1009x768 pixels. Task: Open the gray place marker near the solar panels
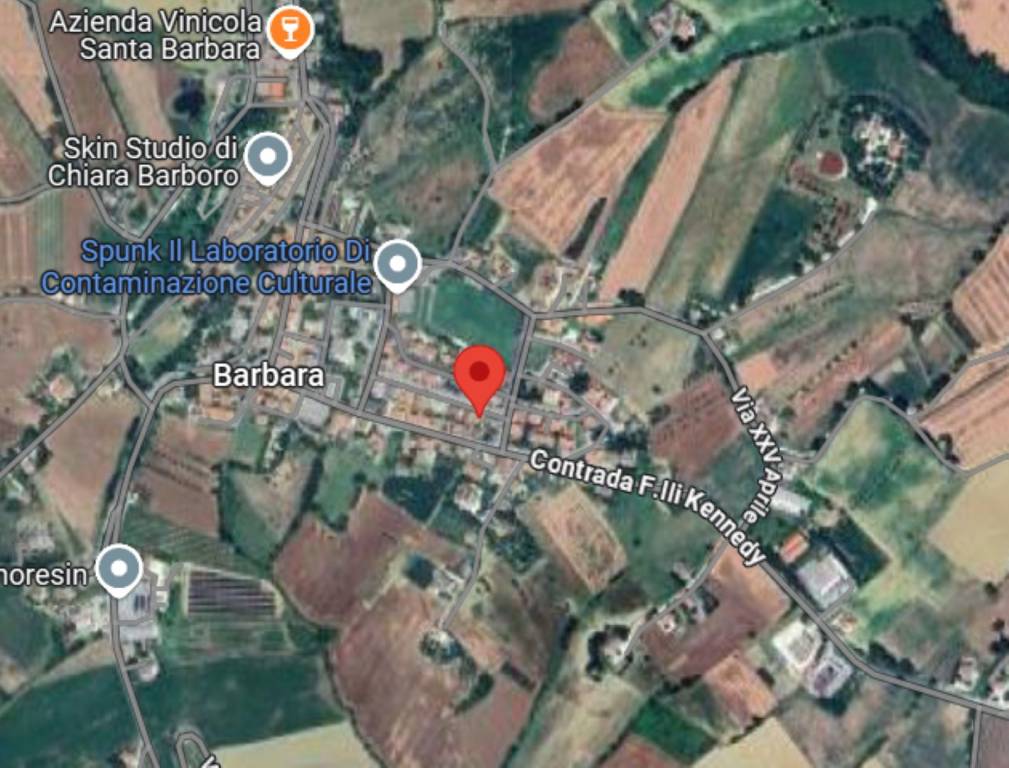click(121, 569)
